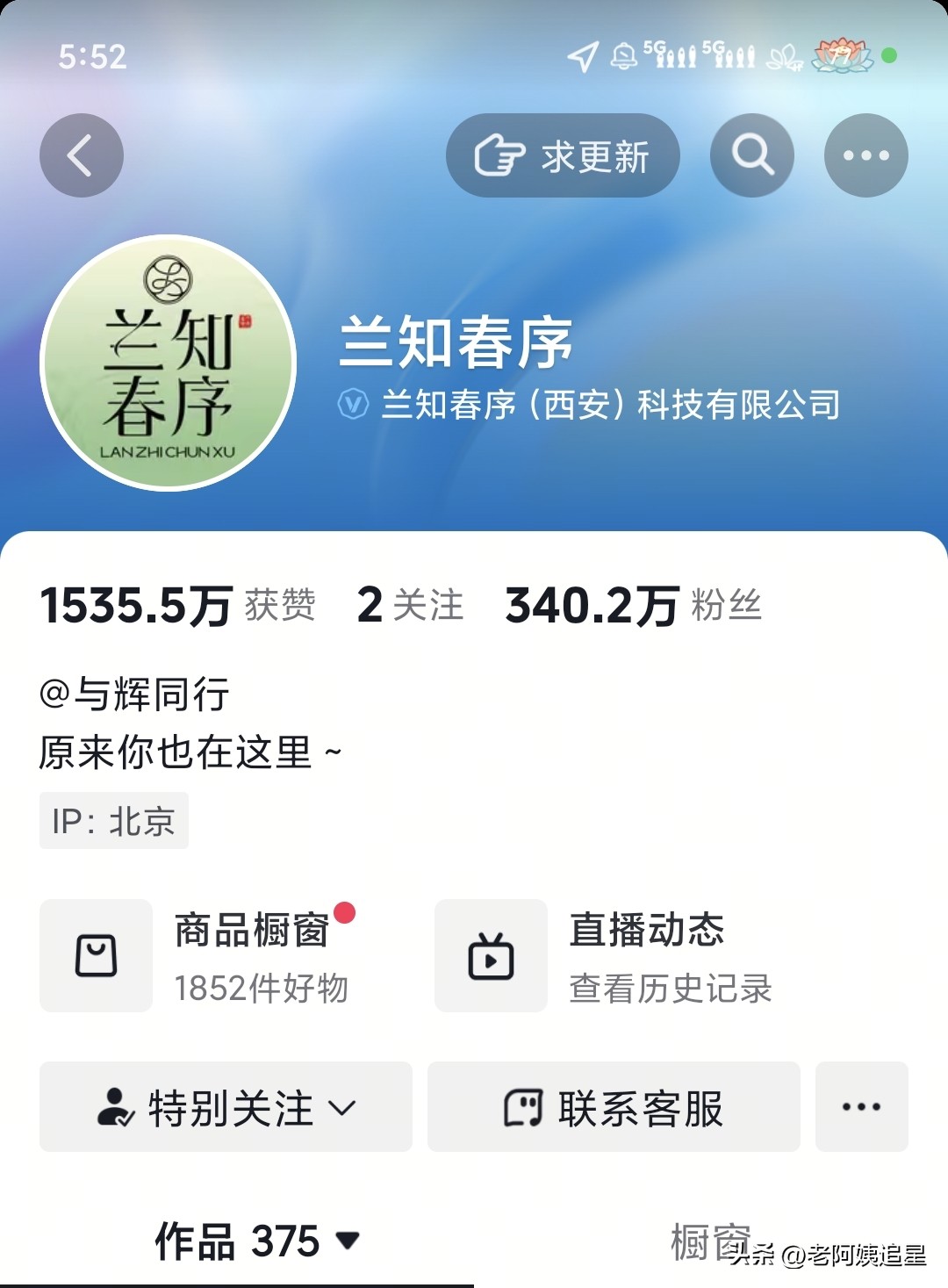Open the mentioned @与辉同行 account

pyautogui.click(x=135, y=694)
